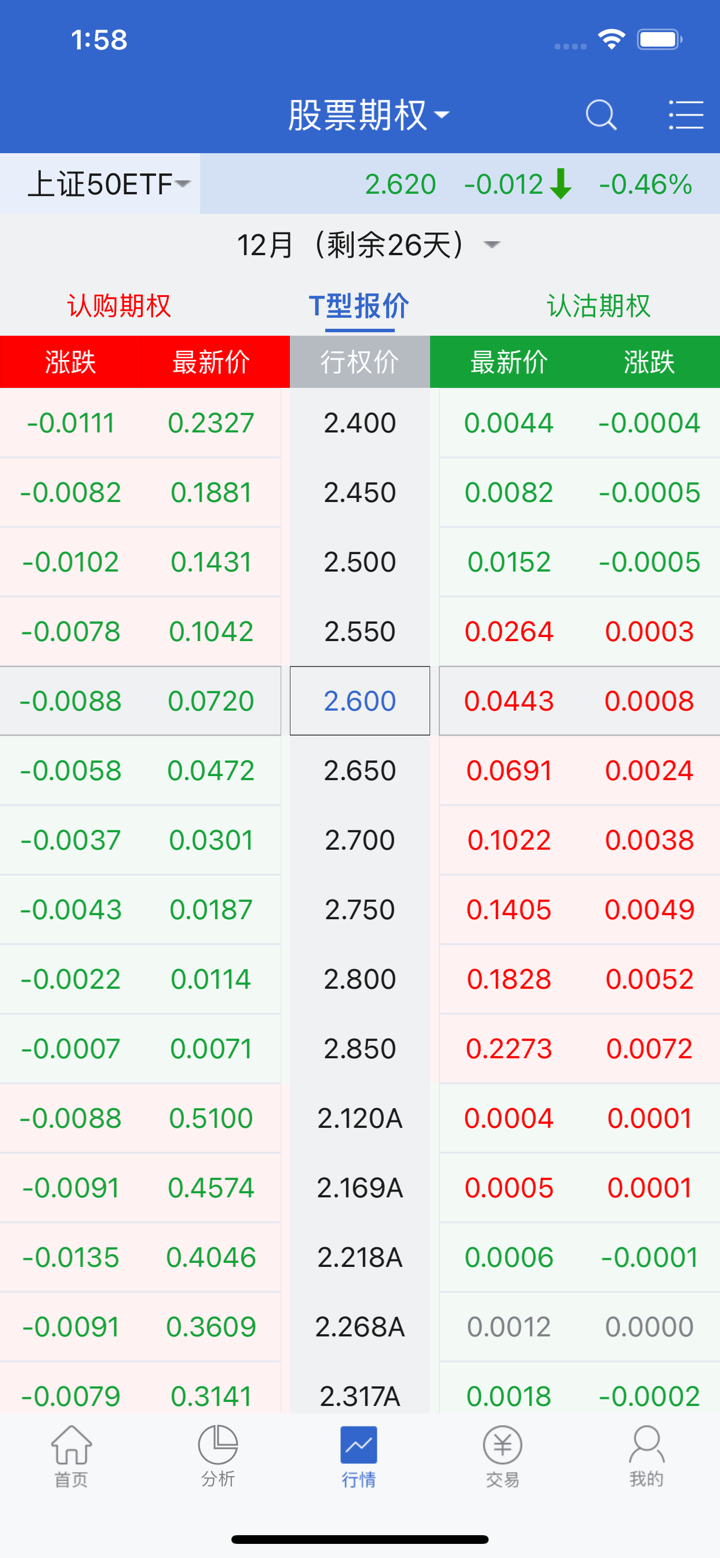The image size is (720, 1558).
Task: Open the call option at strike 2.400
Action: pyautogui.click(x=140, y=423)
